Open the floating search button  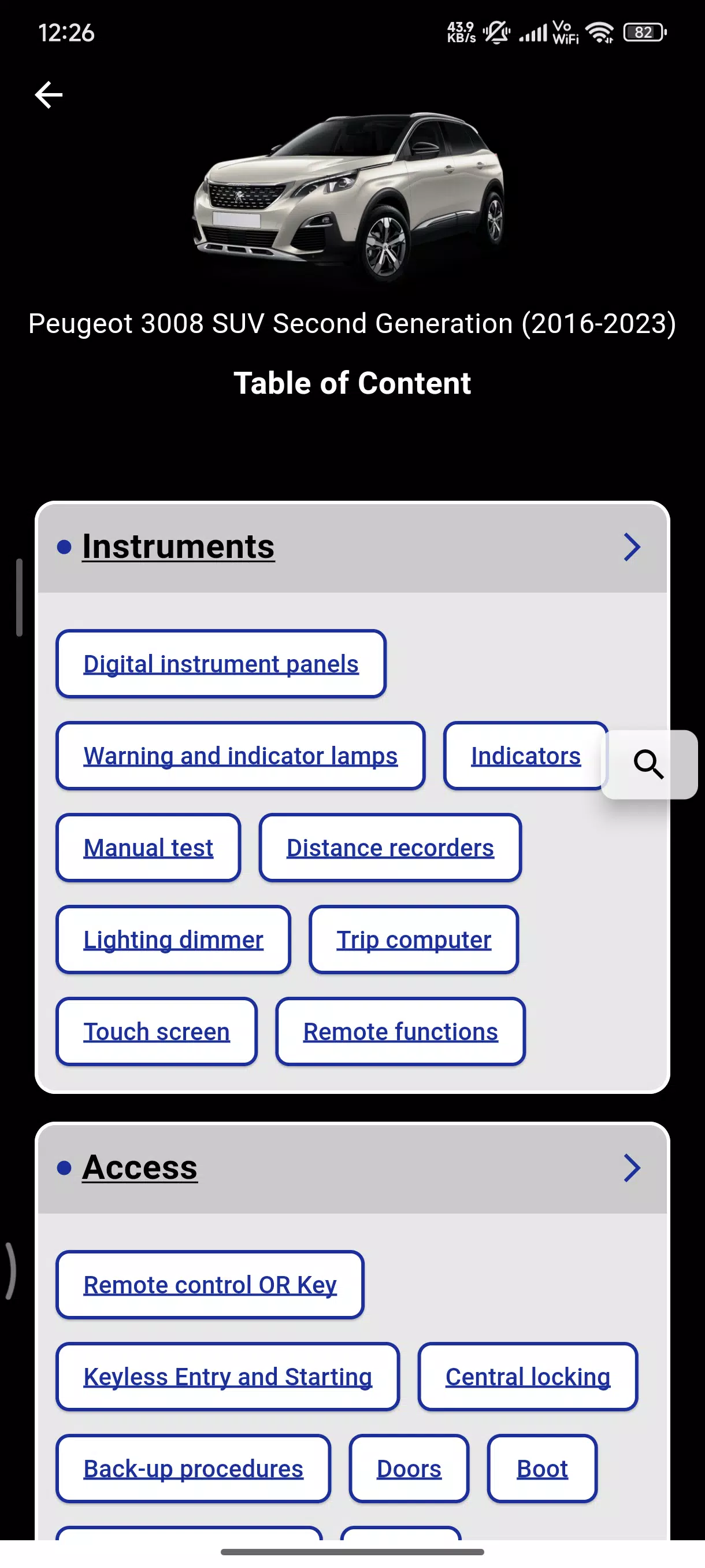coord(648,764)
